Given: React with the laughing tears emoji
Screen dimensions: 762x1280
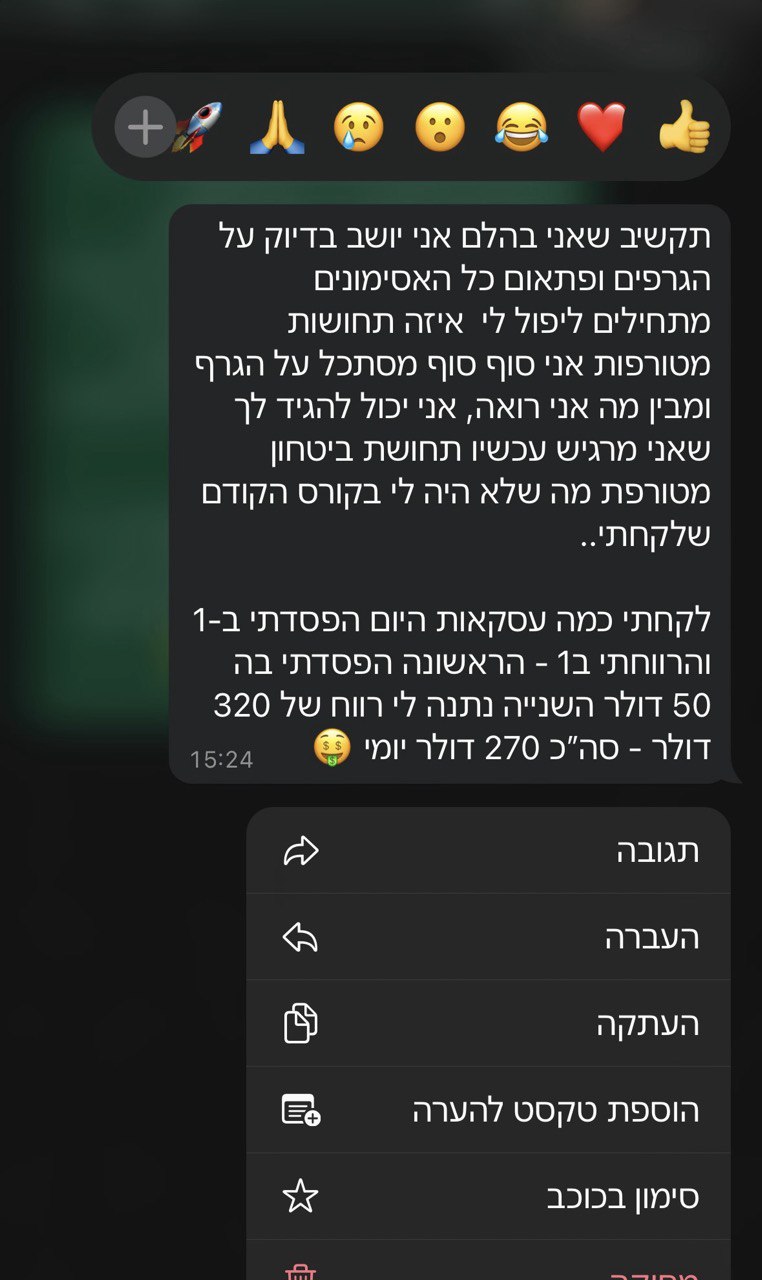Looking at the screenshot, I should pos(521,128).
